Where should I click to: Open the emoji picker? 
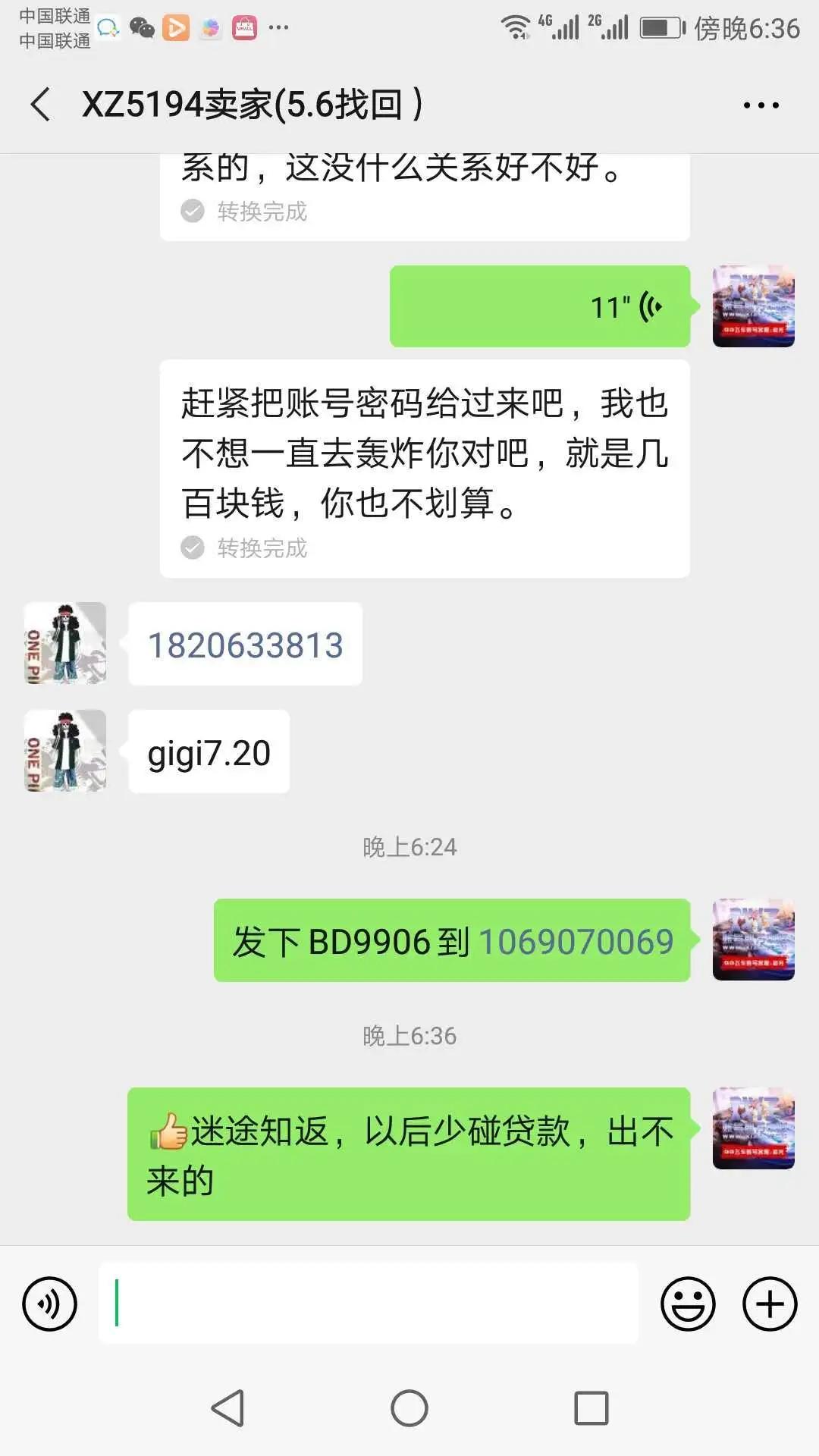pos(689,1303)
